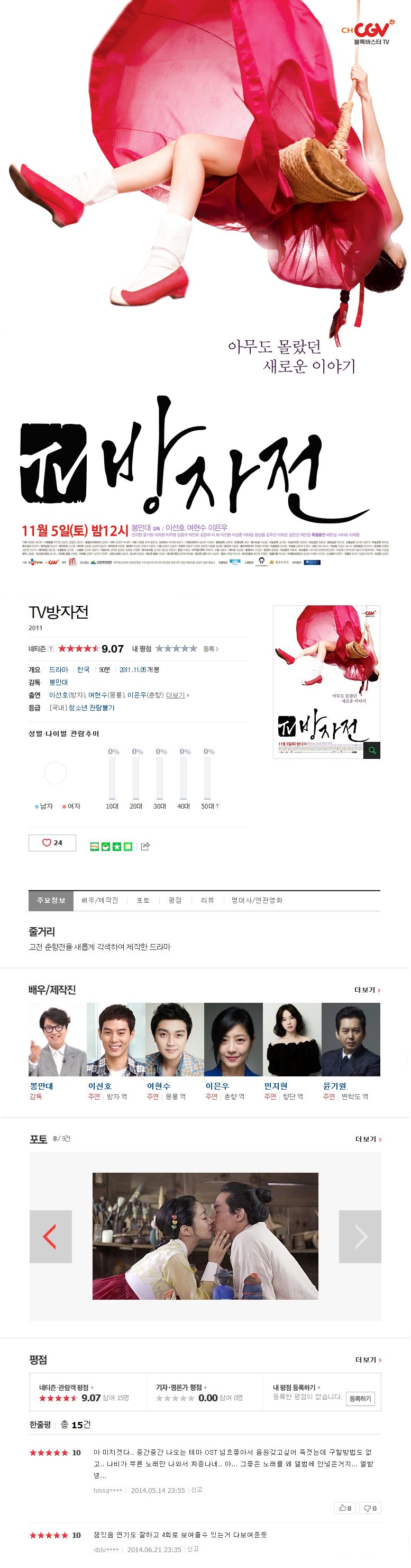
Task: Switch to the 배우/제작진 tab
Action: (100, 900)
